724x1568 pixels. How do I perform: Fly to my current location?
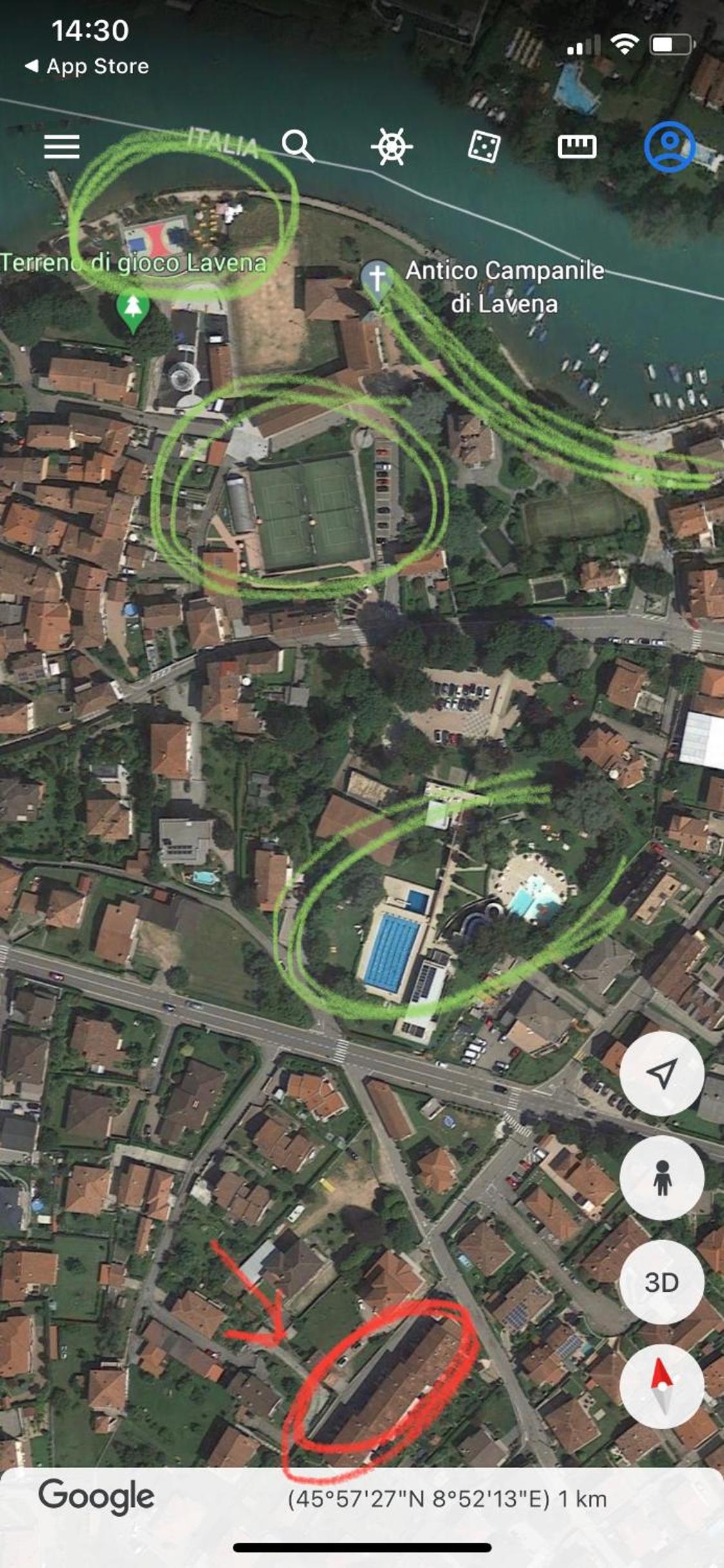pyautogui.click(x=662, y=1073)
